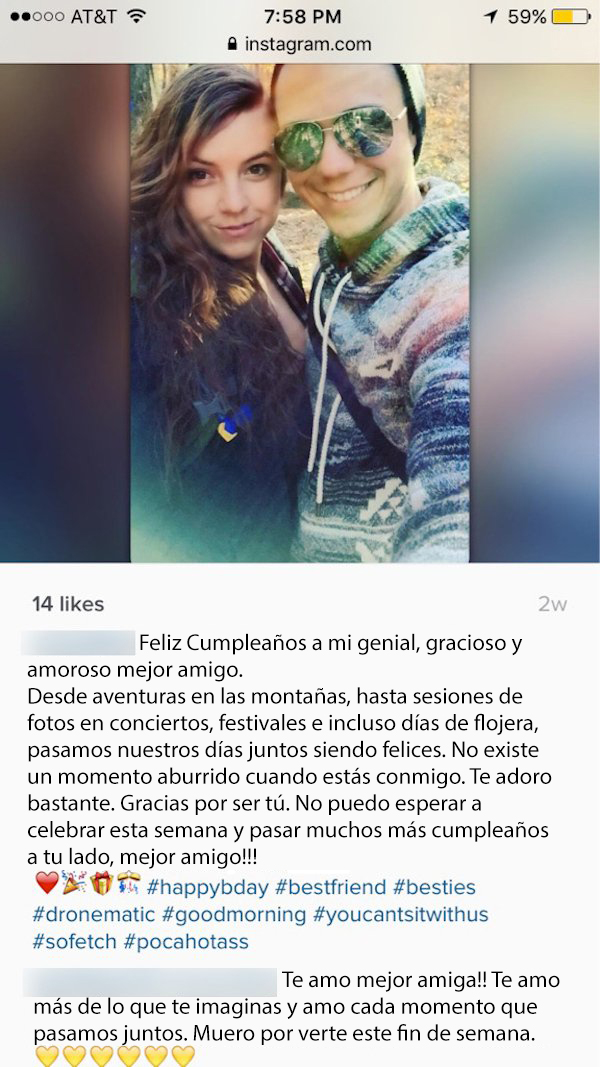Open the #pocahotass hashtag
600x1067 pixels.
point(186,942)
